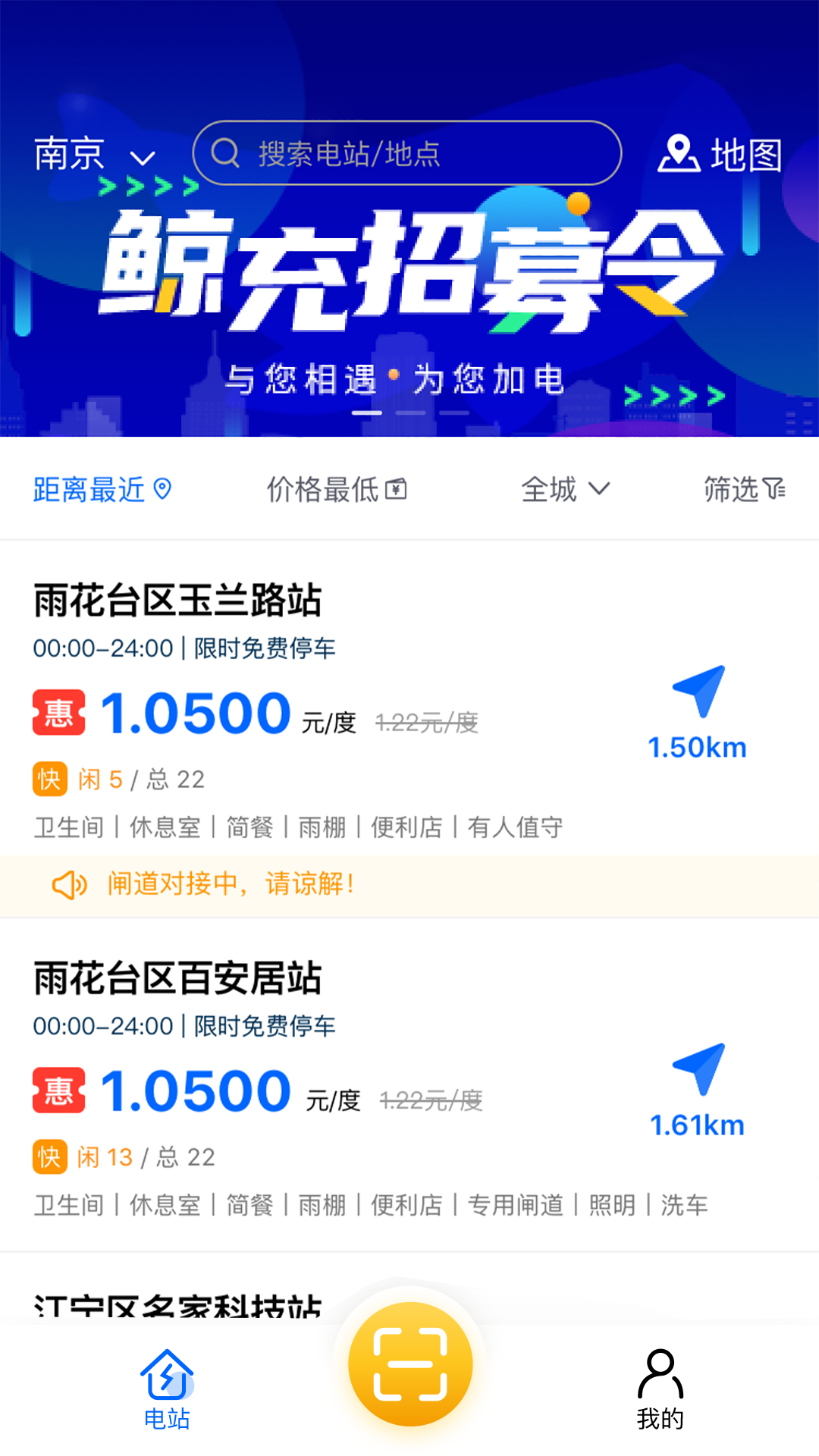Image resolution: width=819 pixels, height=1456 pixels.
Task: Navigate to the station 1.61km away
Action: pos(698,1090)
